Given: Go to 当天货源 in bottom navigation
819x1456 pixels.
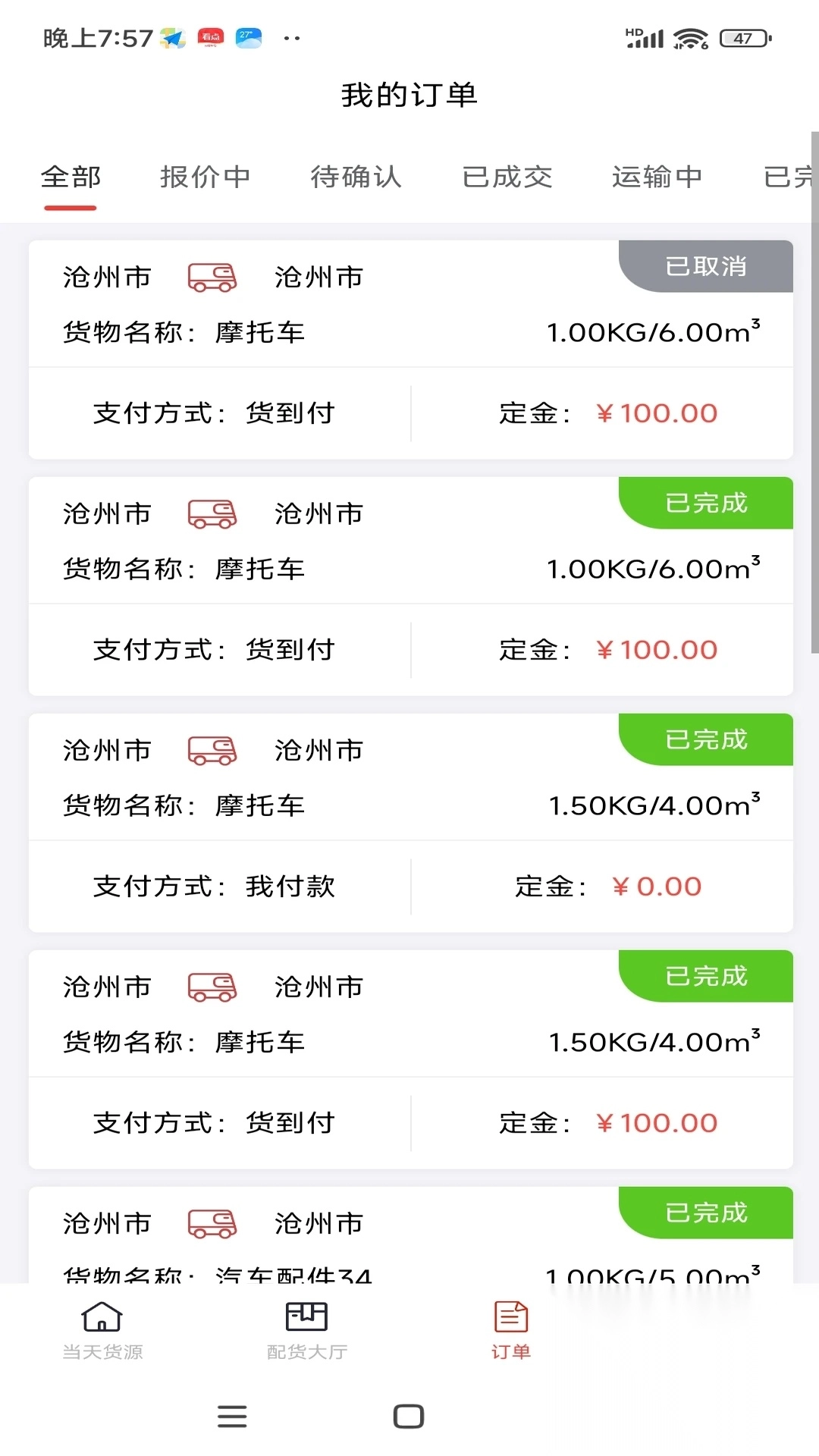Looking at the screenshot, I should click(102, 1330).
